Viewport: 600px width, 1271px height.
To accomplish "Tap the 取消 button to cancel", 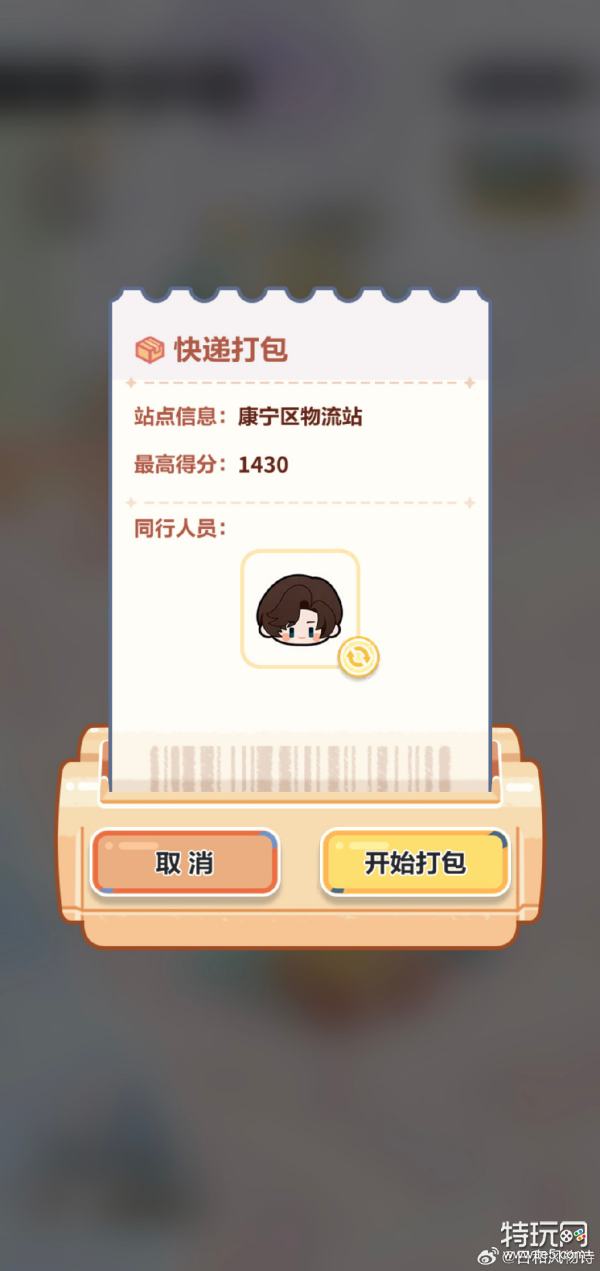I will click(184, 862).
